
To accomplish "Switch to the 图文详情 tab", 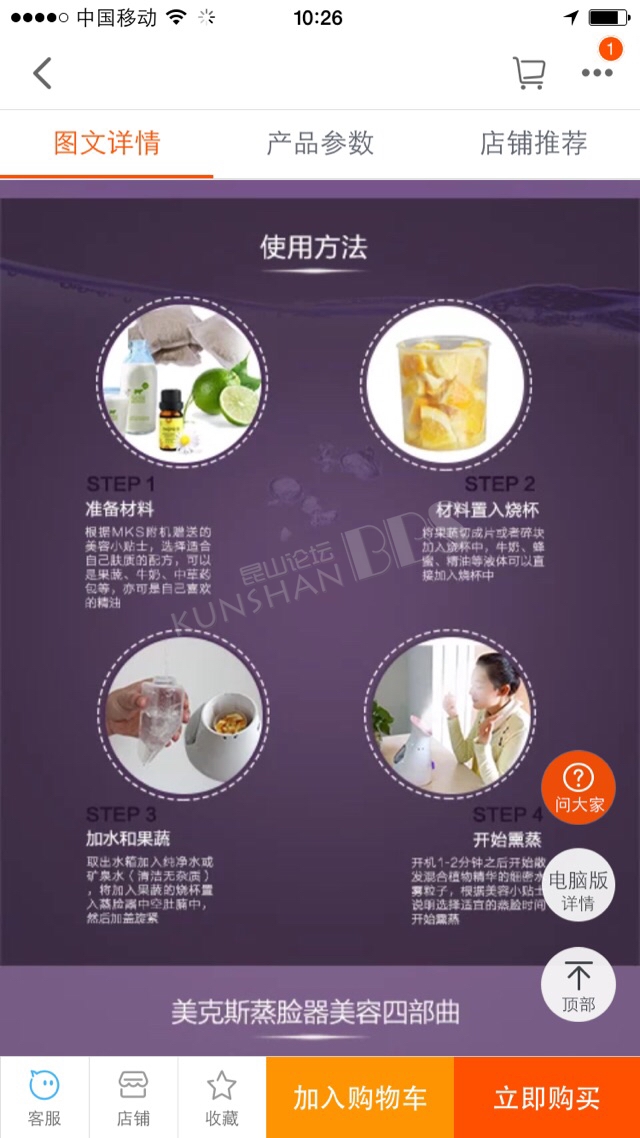I will point(107,144).
